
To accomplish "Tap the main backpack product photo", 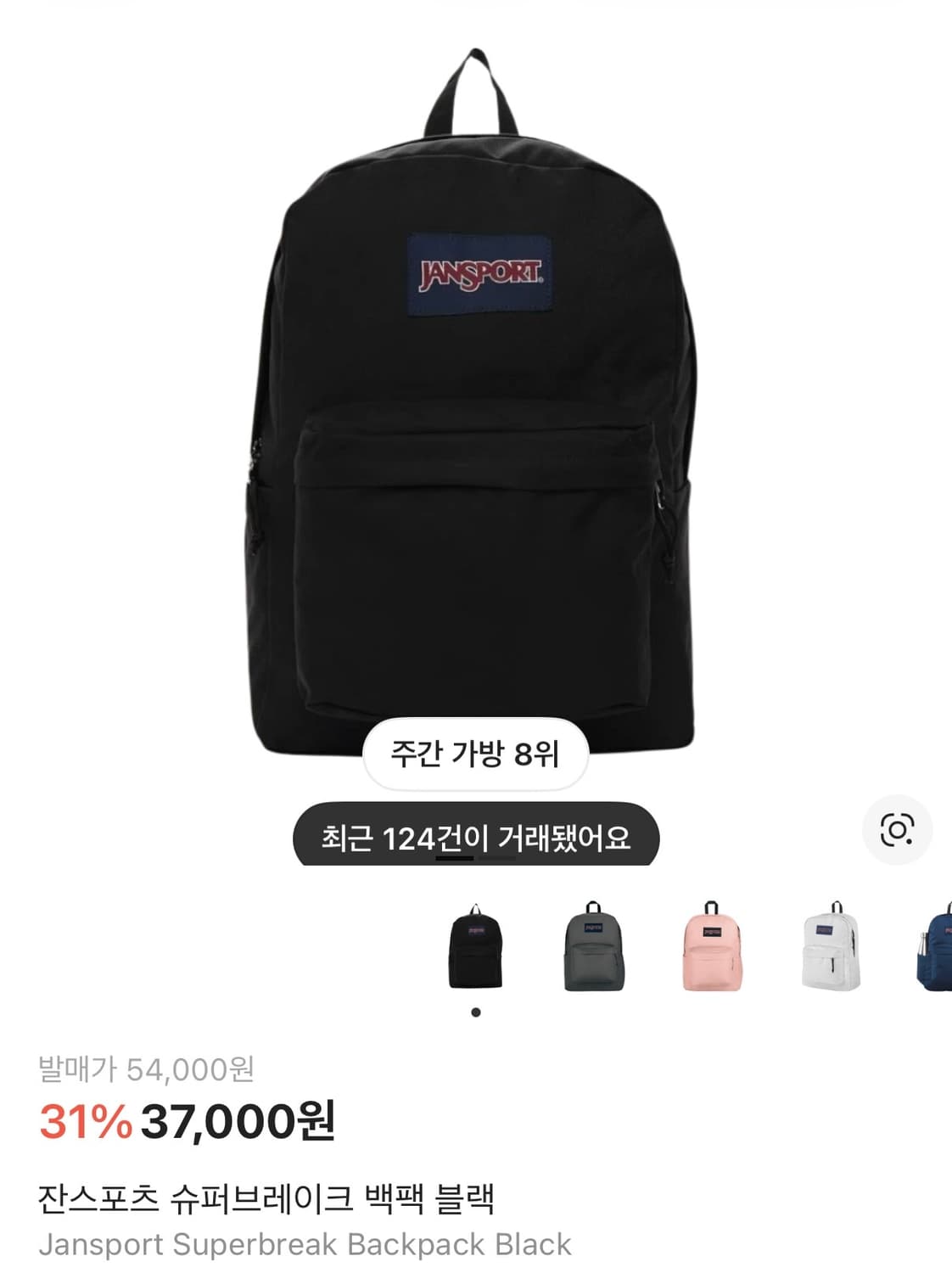I will [462, 382].
